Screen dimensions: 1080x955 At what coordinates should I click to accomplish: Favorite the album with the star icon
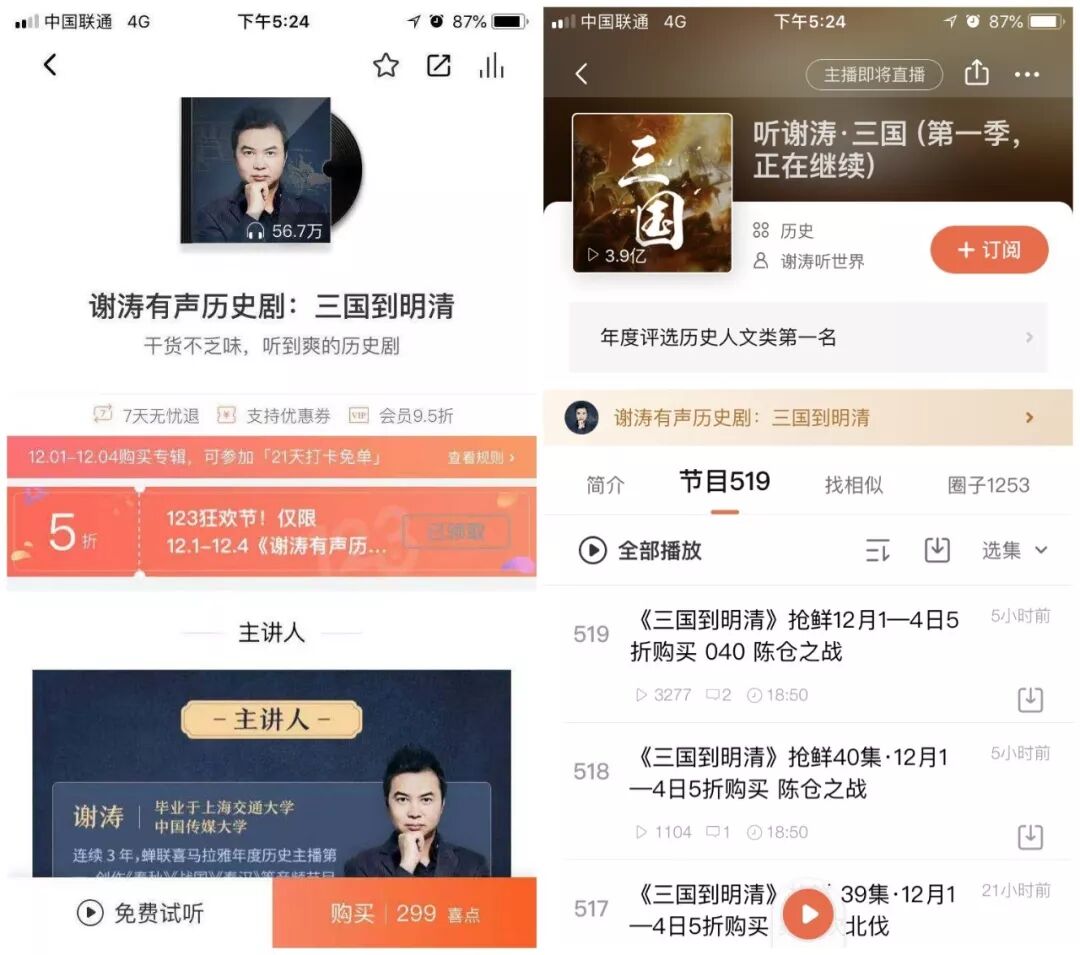click(x=386, y=66)
